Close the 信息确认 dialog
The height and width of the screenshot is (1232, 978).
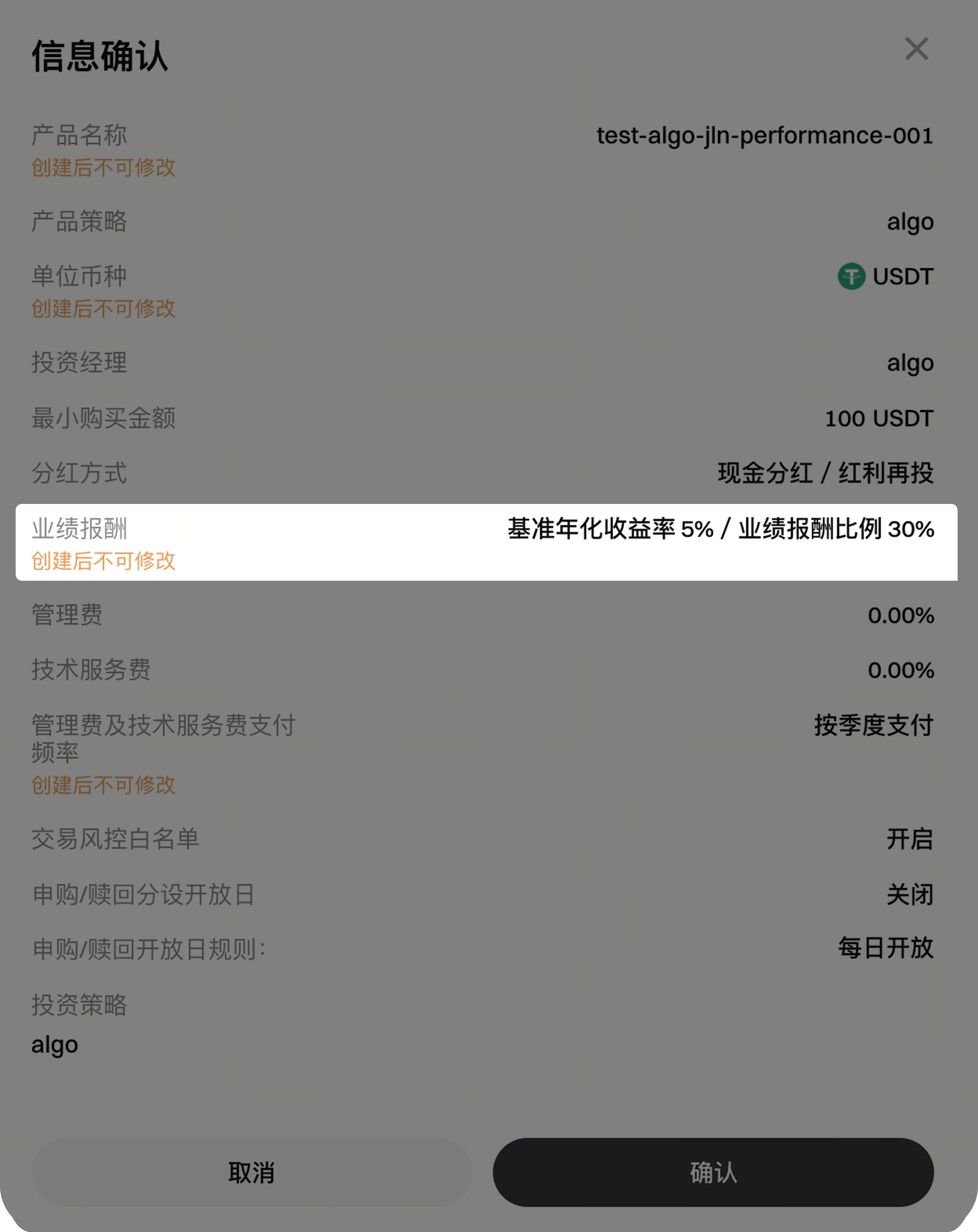(916, 49)
